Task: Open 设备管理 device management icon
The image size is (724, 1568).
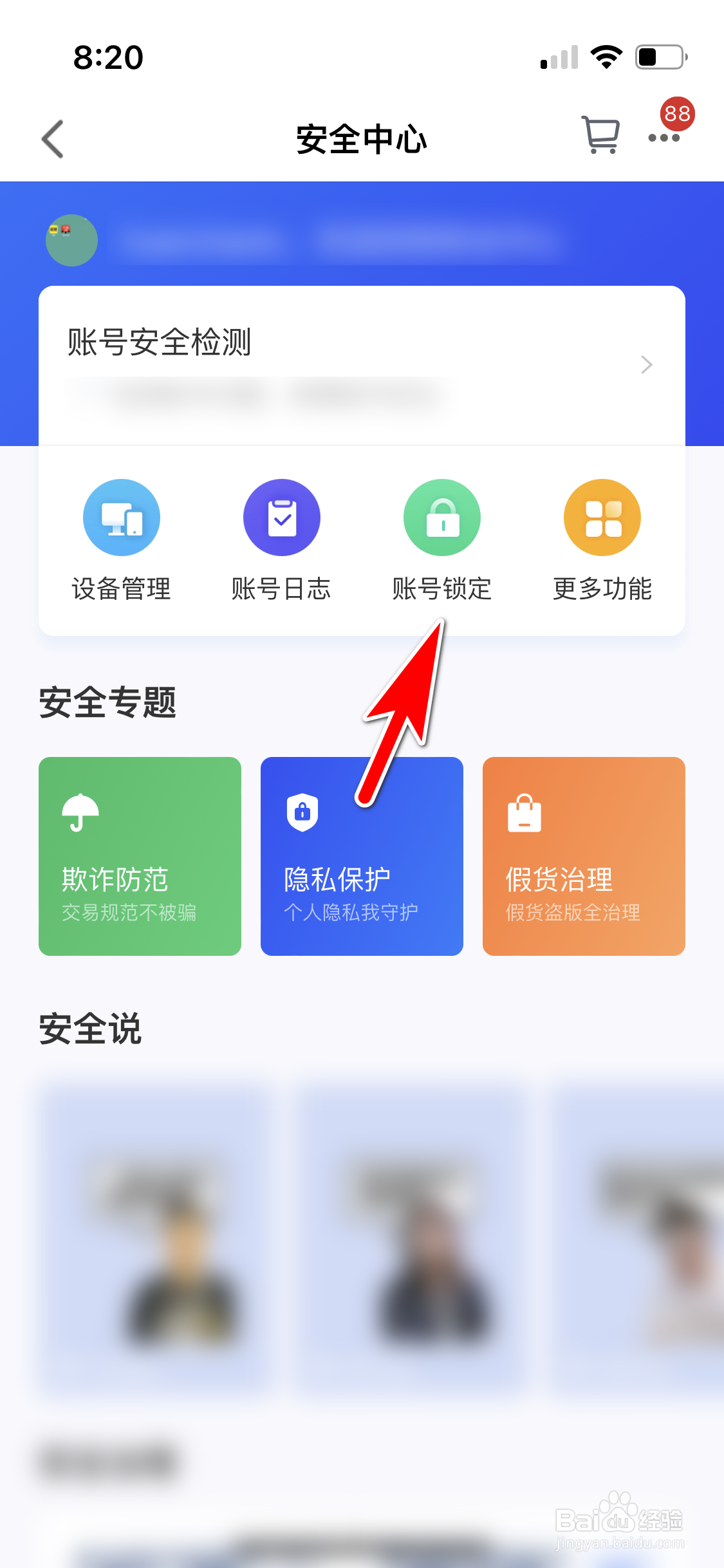Action: (122, 517)
